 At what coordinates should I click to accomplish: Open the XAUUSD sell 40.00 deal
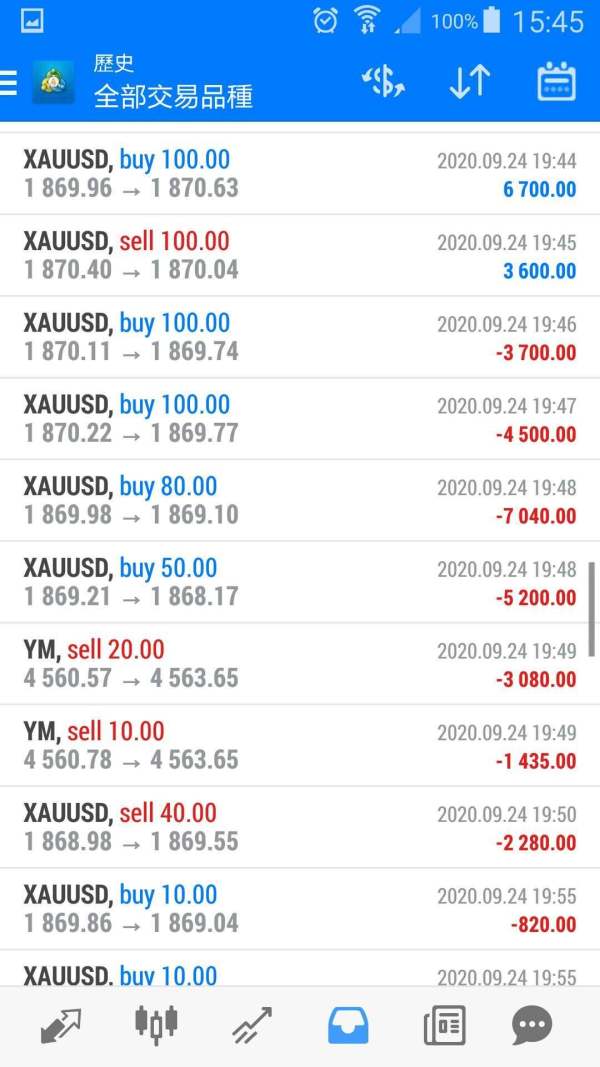[300, 829]
